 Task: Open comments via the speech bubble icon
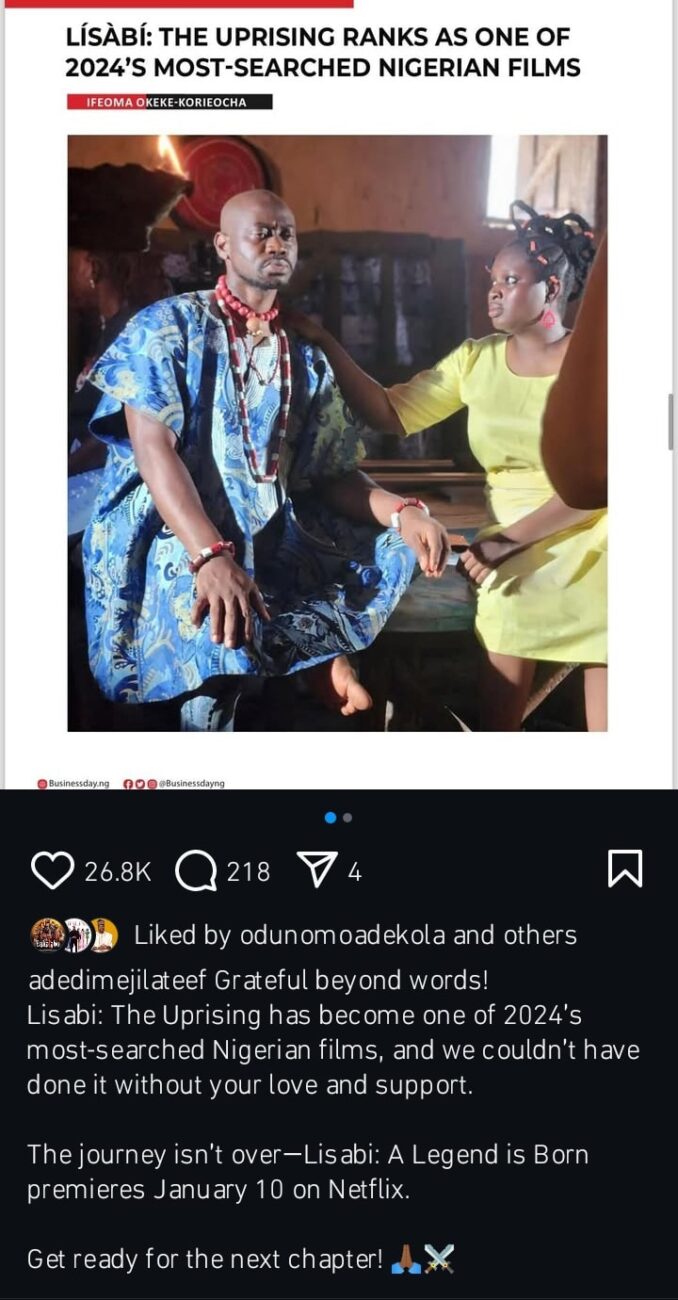coord(196,871)
